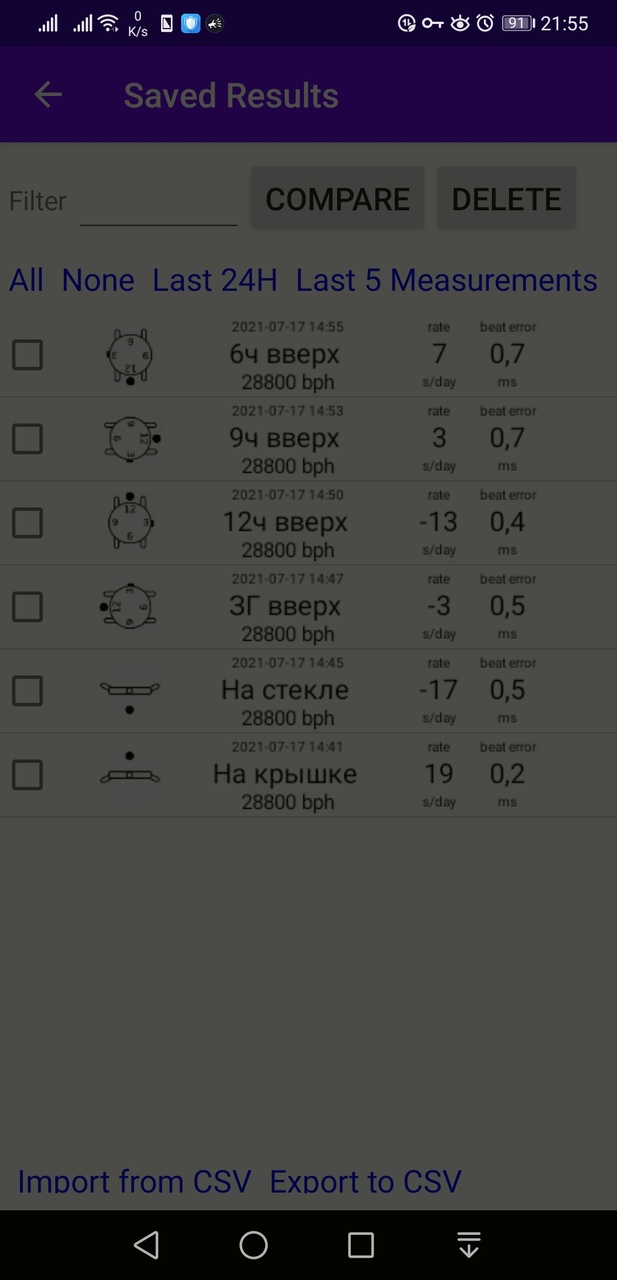Open the recent apps view
This screenshot has height=1280, width=617.
click(x=360, y=1245)
